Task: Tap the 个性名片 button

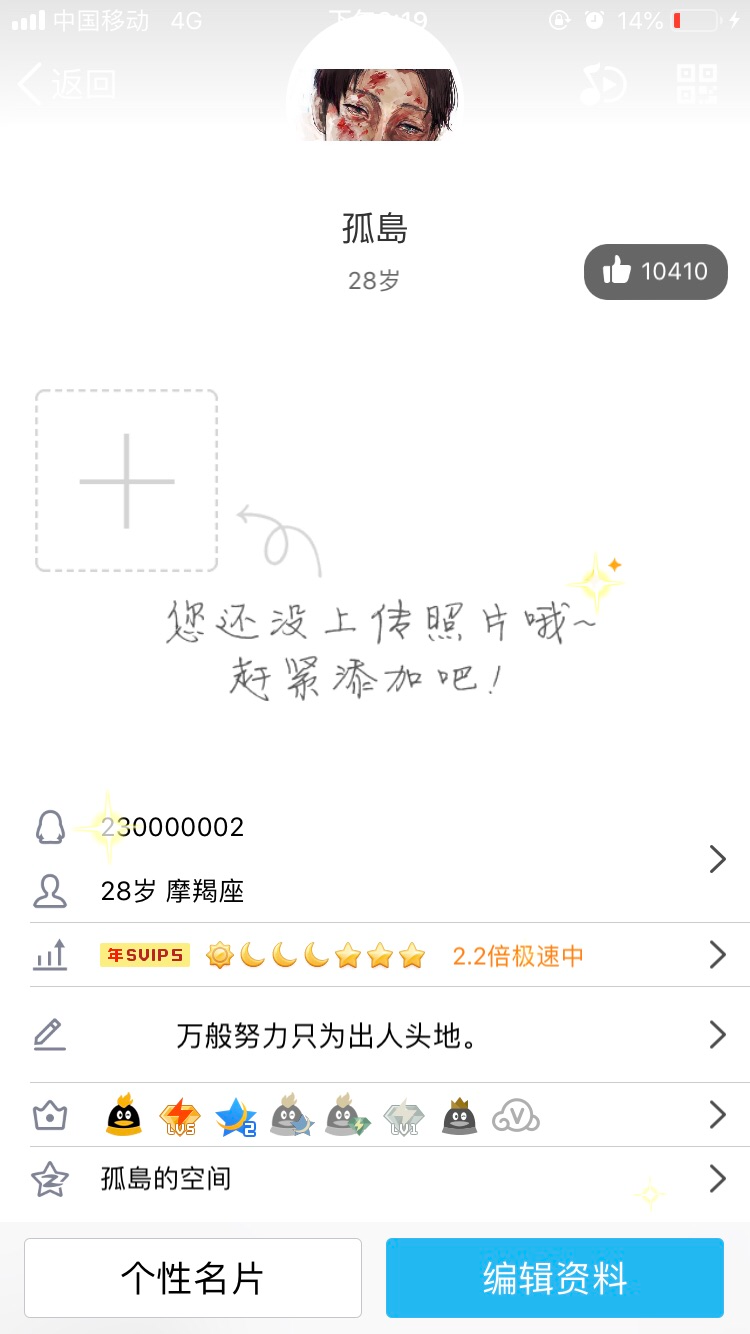Action: [x=193, y=1278]
